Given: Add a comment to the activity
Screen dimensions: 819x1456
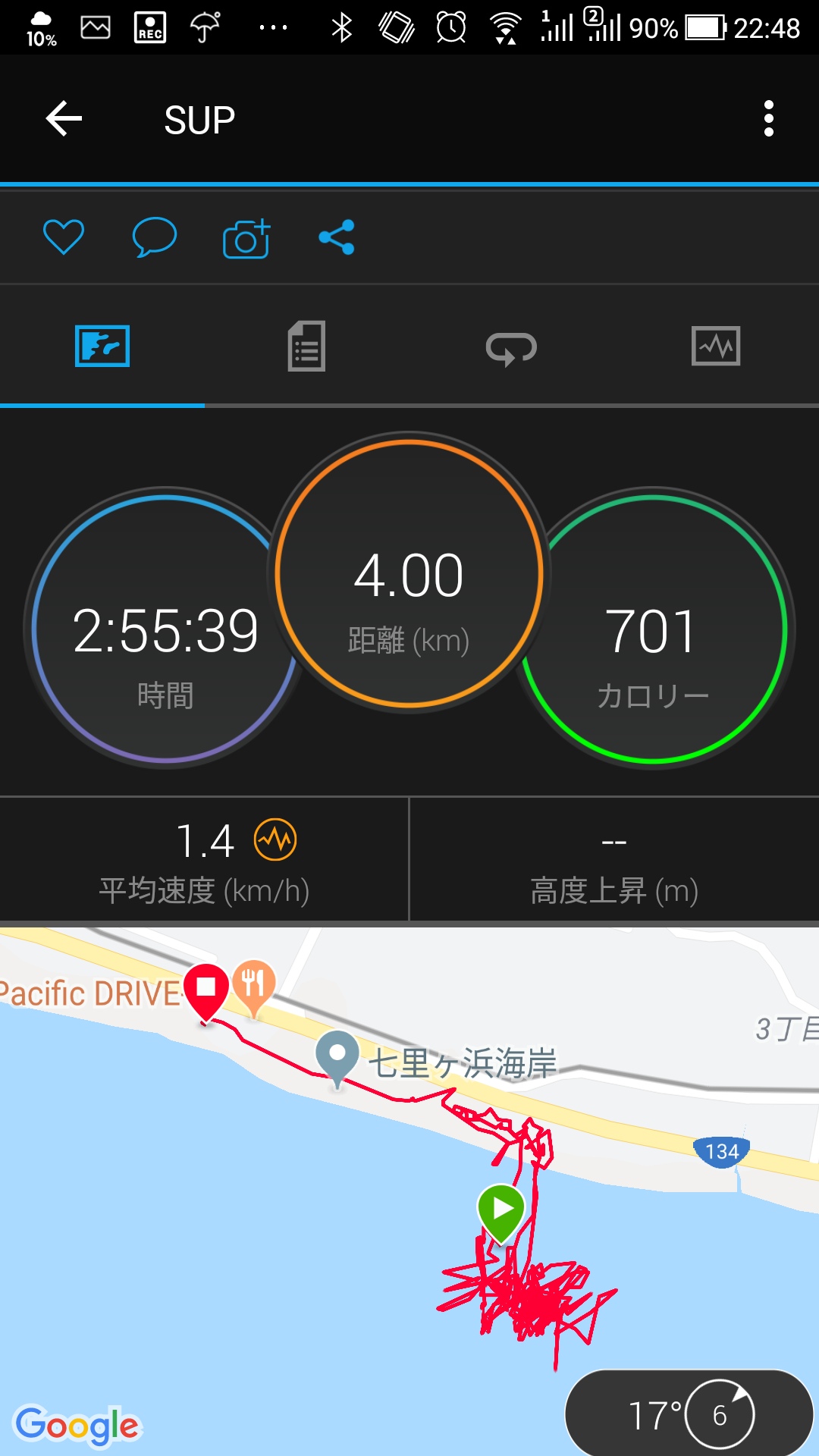Looking at the screenshot, I should tap(155, 237).
